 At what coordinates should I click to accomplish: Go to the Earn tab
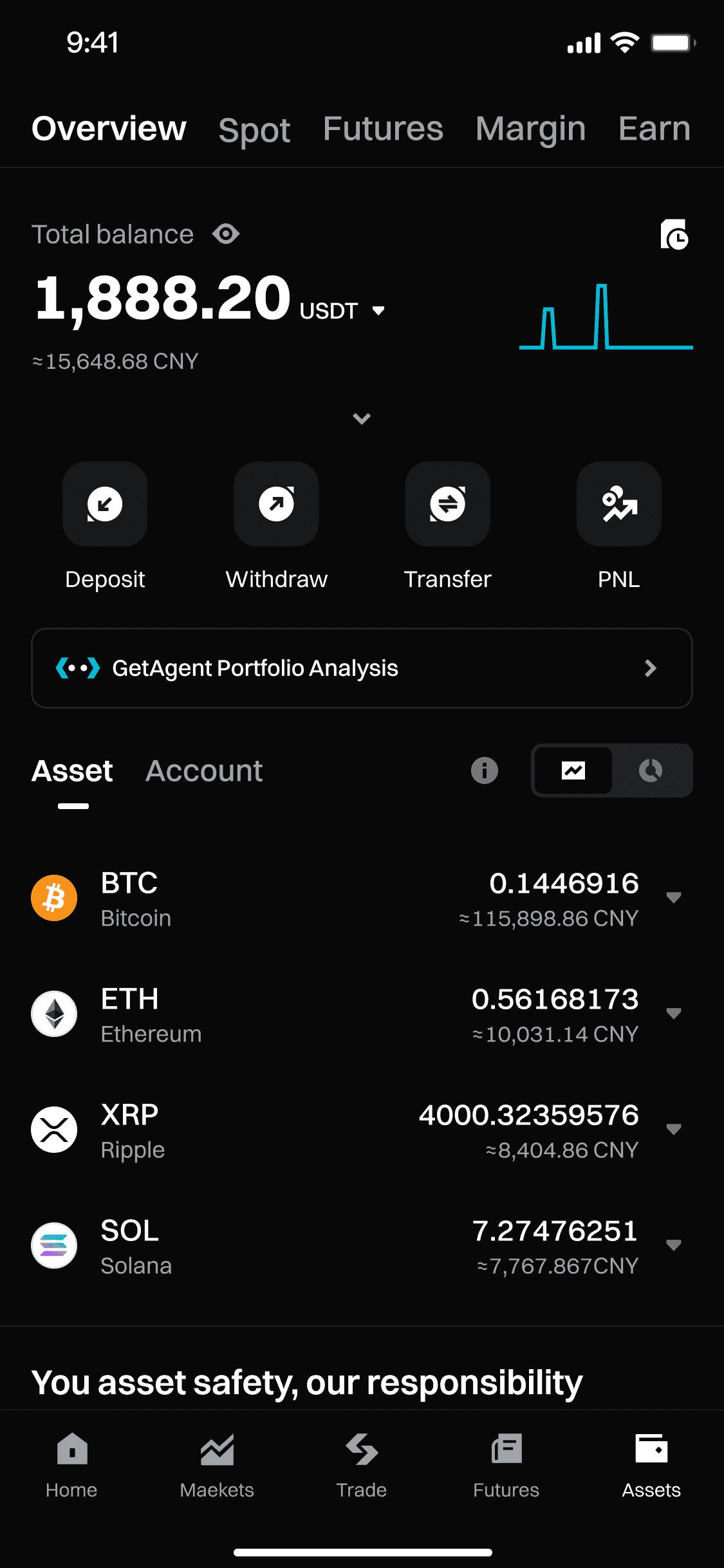[654, 129]
